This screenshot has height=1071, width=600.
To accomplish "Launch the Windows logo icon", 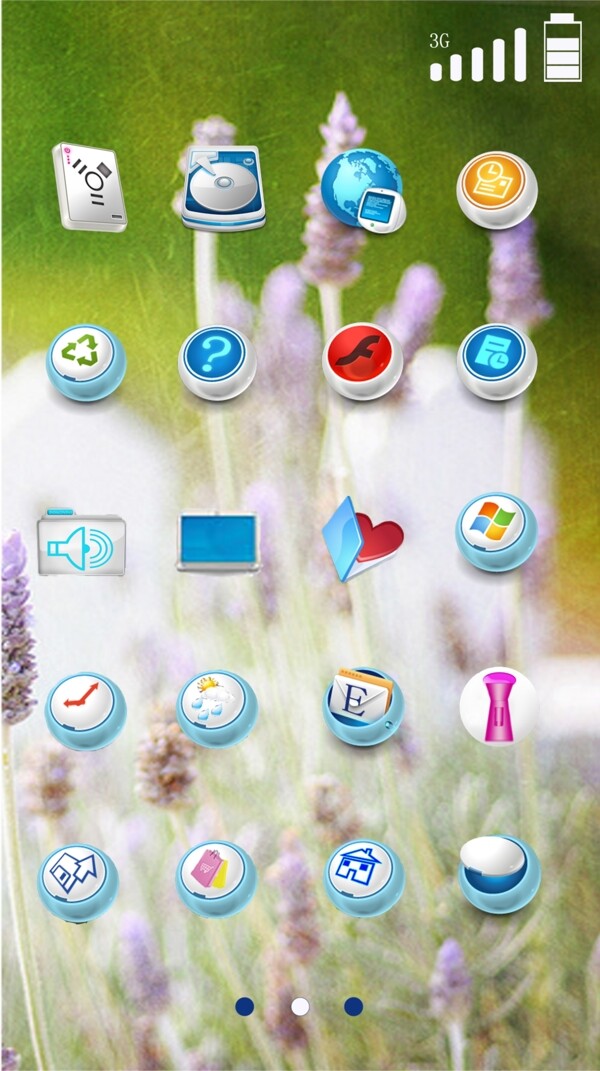I will 496,531.
